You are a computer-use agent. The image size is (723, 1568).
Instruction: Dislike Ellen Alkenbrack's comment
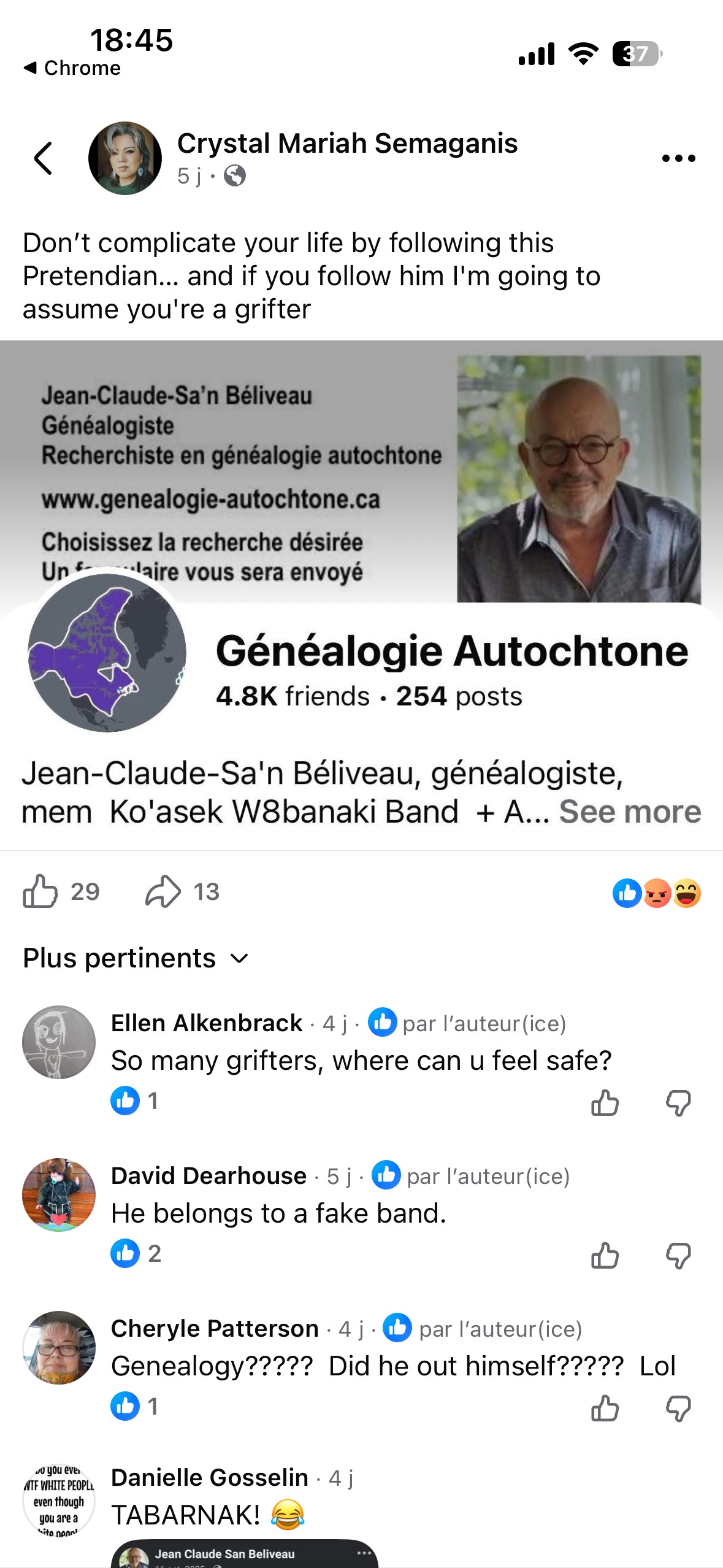click(x=678, y=1102)
